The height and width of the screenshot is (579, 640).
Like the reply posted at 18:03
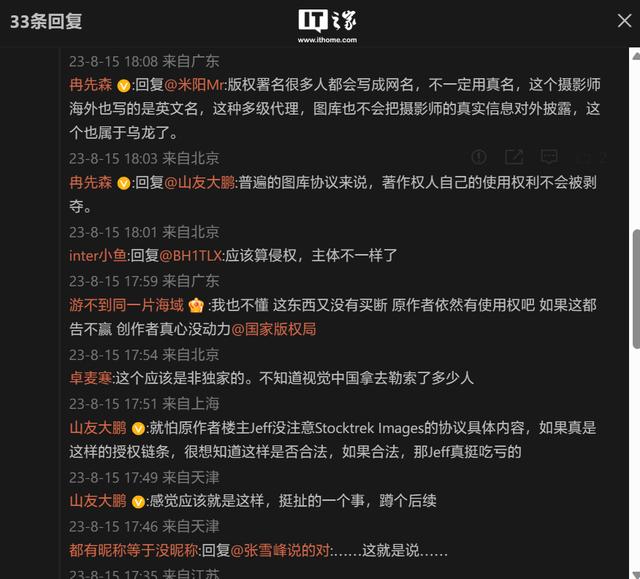coord(586,158)
